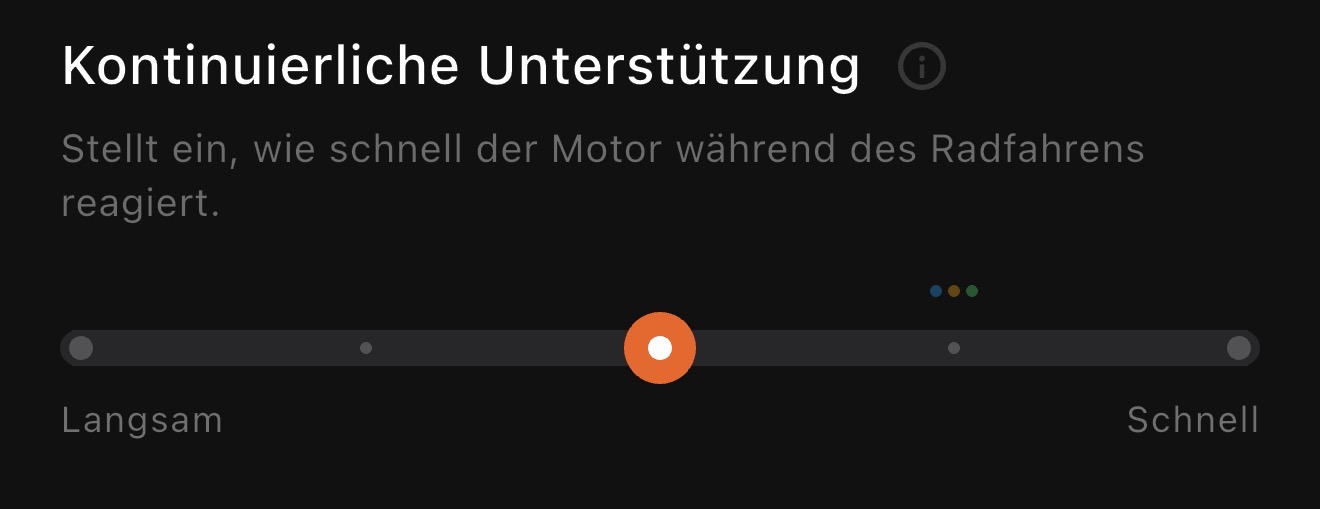The height and width of the screenshot is (509, 1320).
Task: Set the slider to the fastest Schnell stop
Action: [x=1238, y=348]
